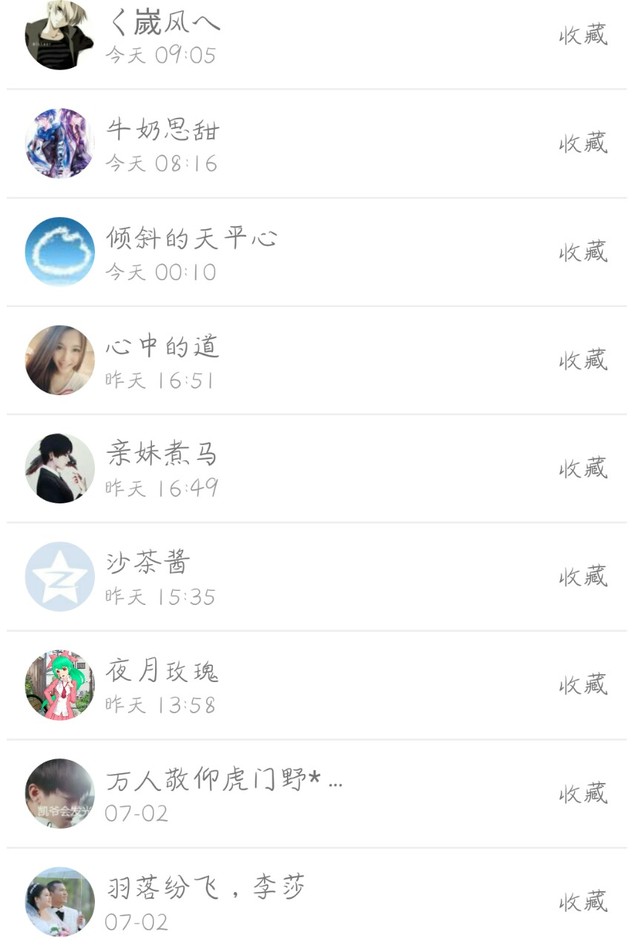Screen dimensions: 640x949
Task: Open the entry from 夜月玫瑰
Action: point(162,672)
